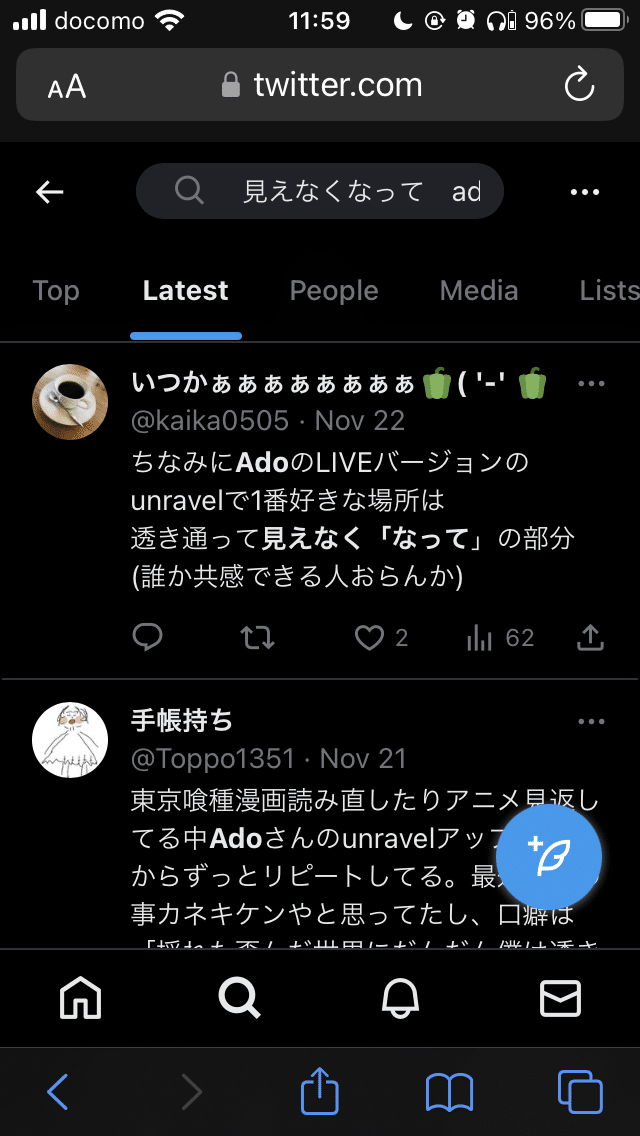Go to the Home tab
Screen dimensions: 640x1136
tap(81, 997)
